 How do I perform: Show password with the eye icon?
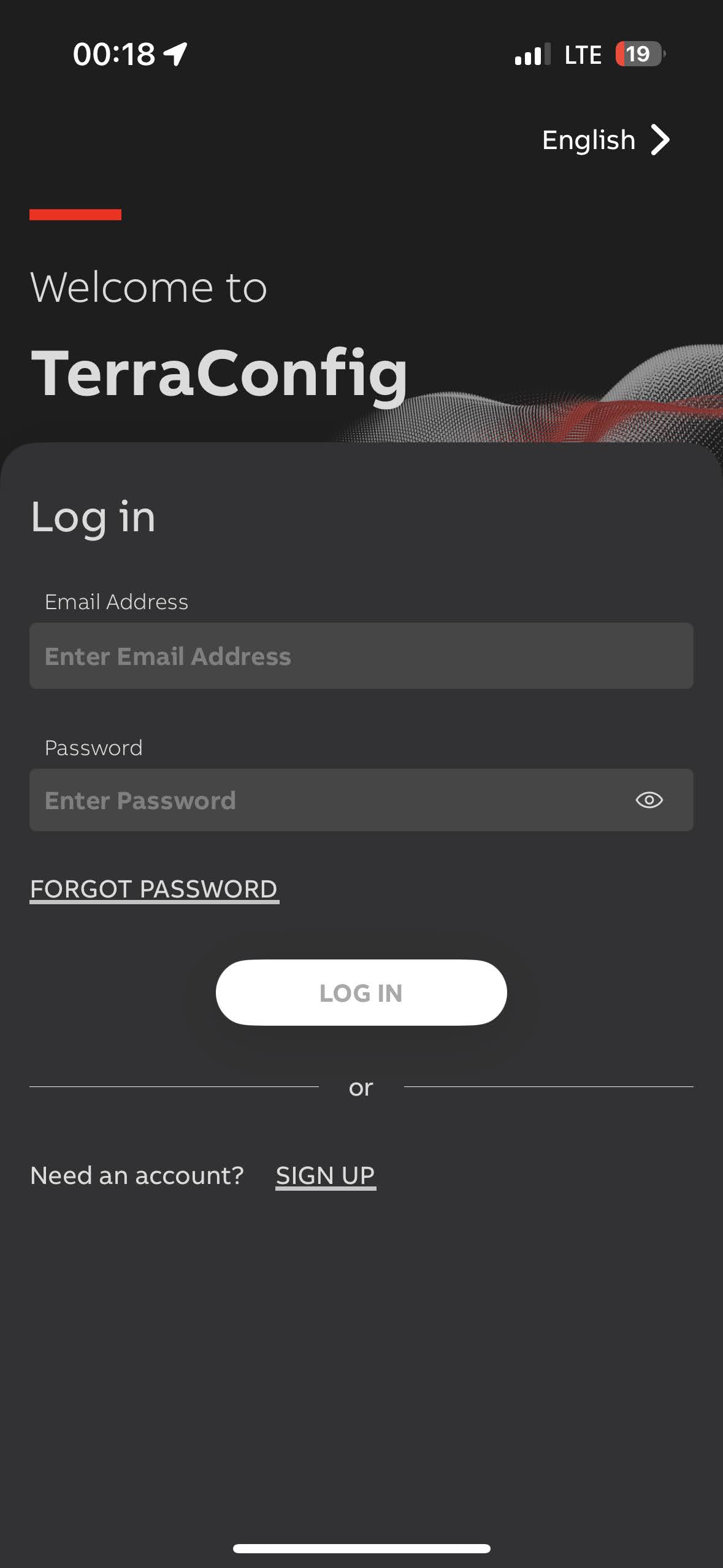(x=649, y=800)
